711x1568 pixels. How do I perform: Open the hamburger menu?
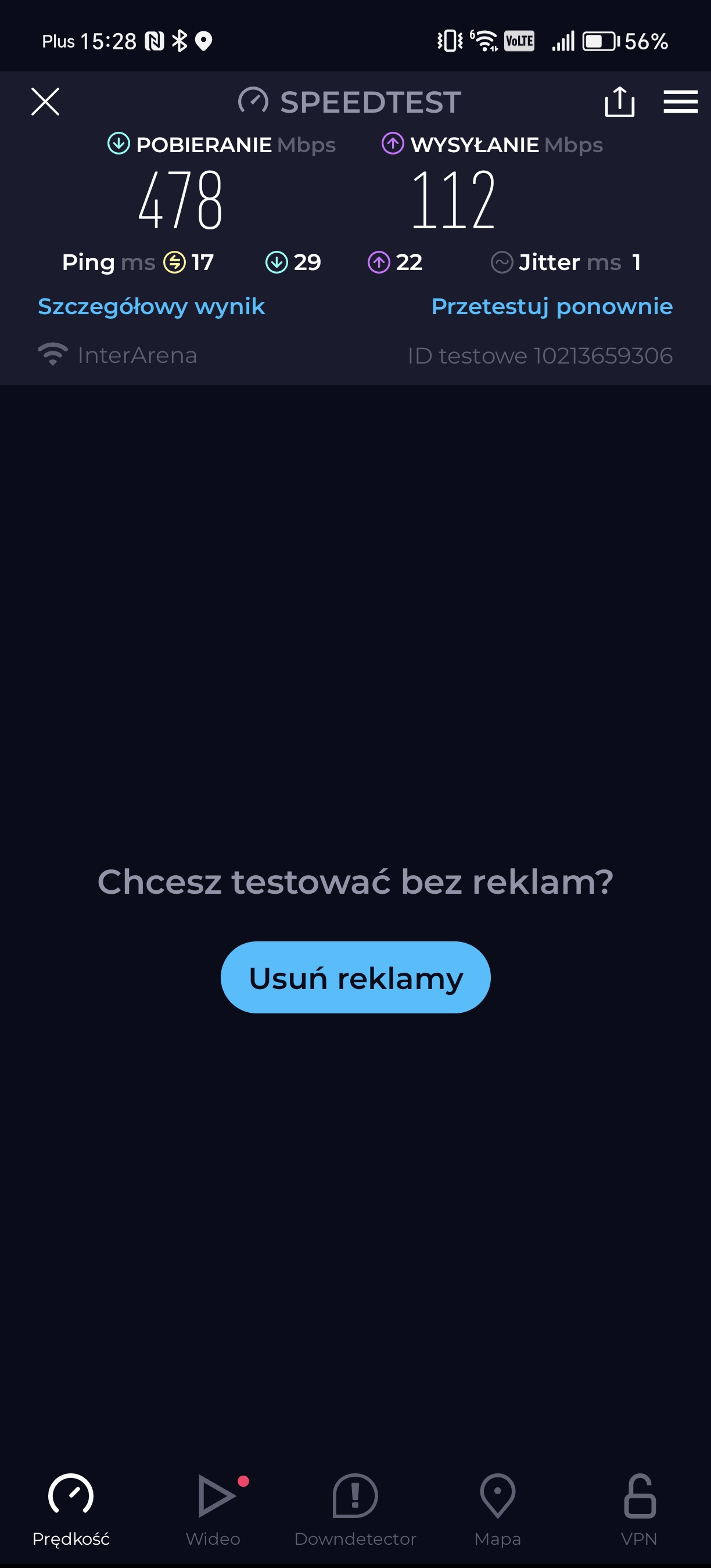tap(681, 101)
